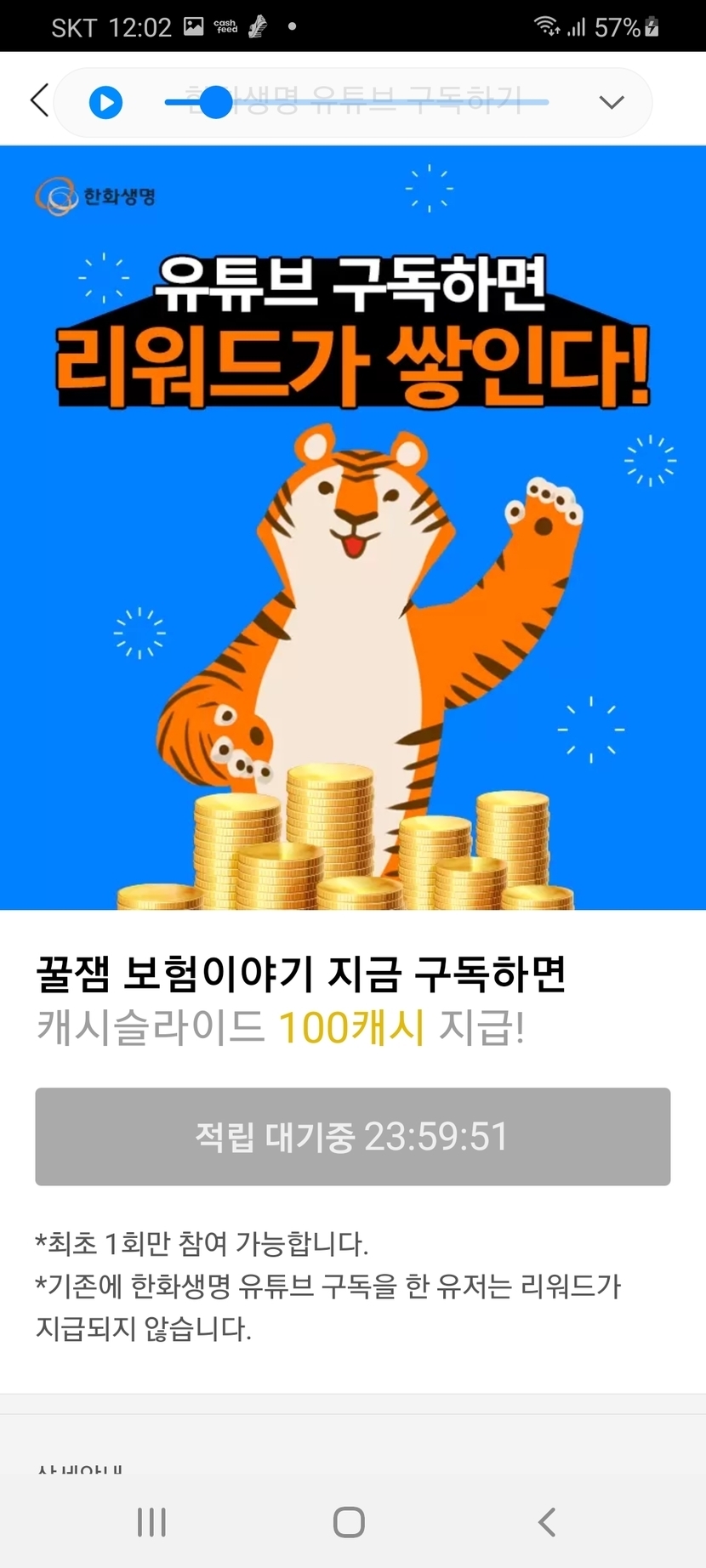706x1568 pixels.
Task: Tap the 적립 대기중 countdown button
Action: tap(353, 1137)
